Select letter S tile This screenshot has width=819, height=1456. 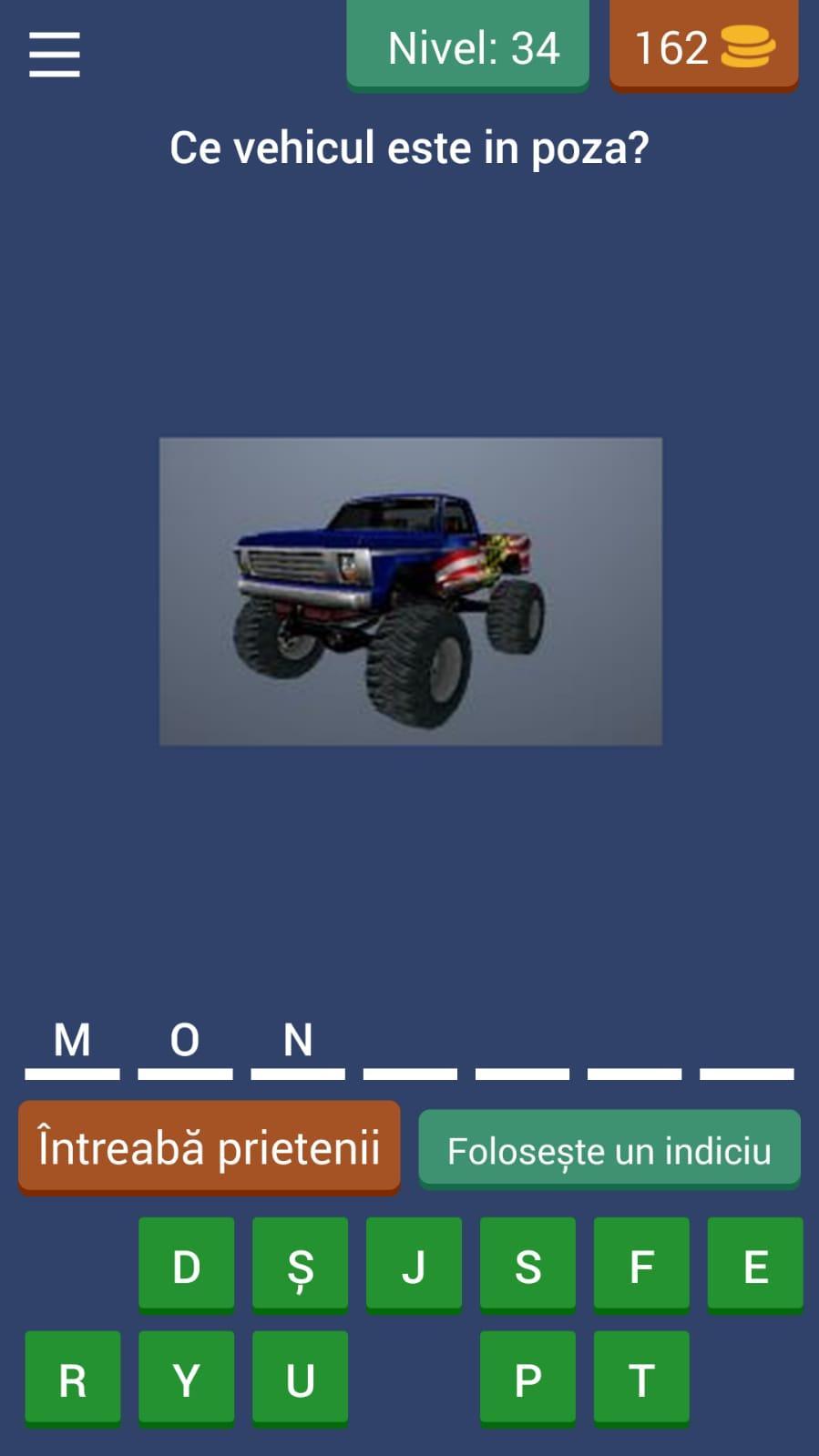(527, 1265)
